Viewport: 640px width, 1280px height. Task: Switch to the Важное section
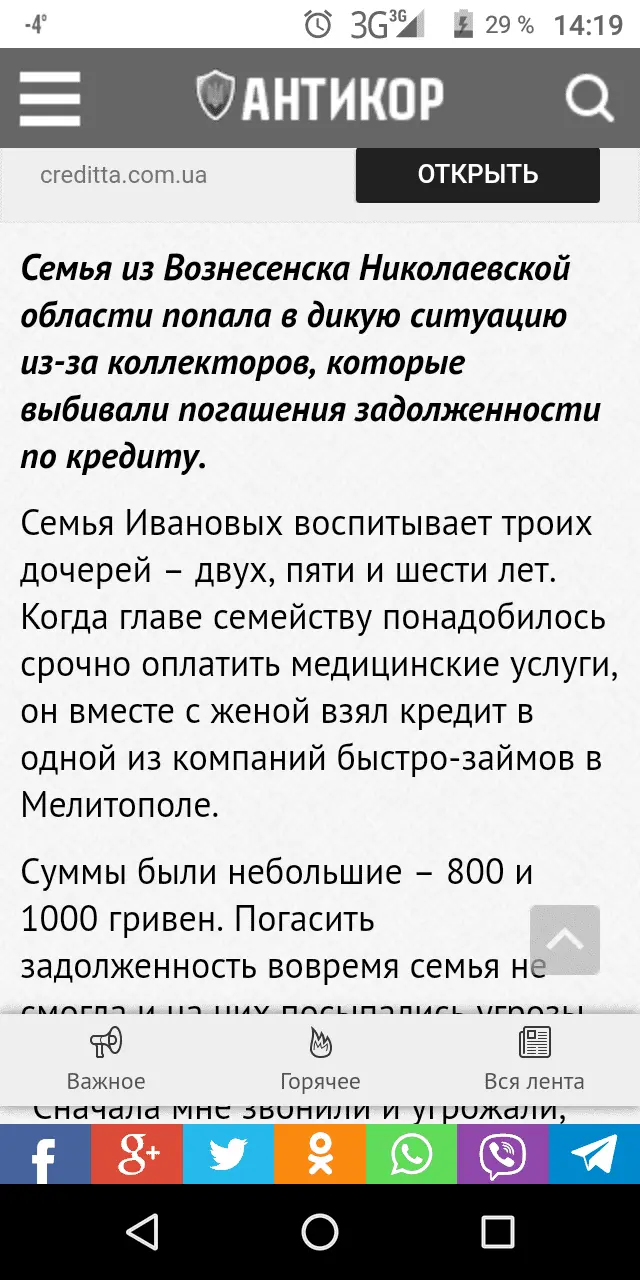[x=106, y=1060]
